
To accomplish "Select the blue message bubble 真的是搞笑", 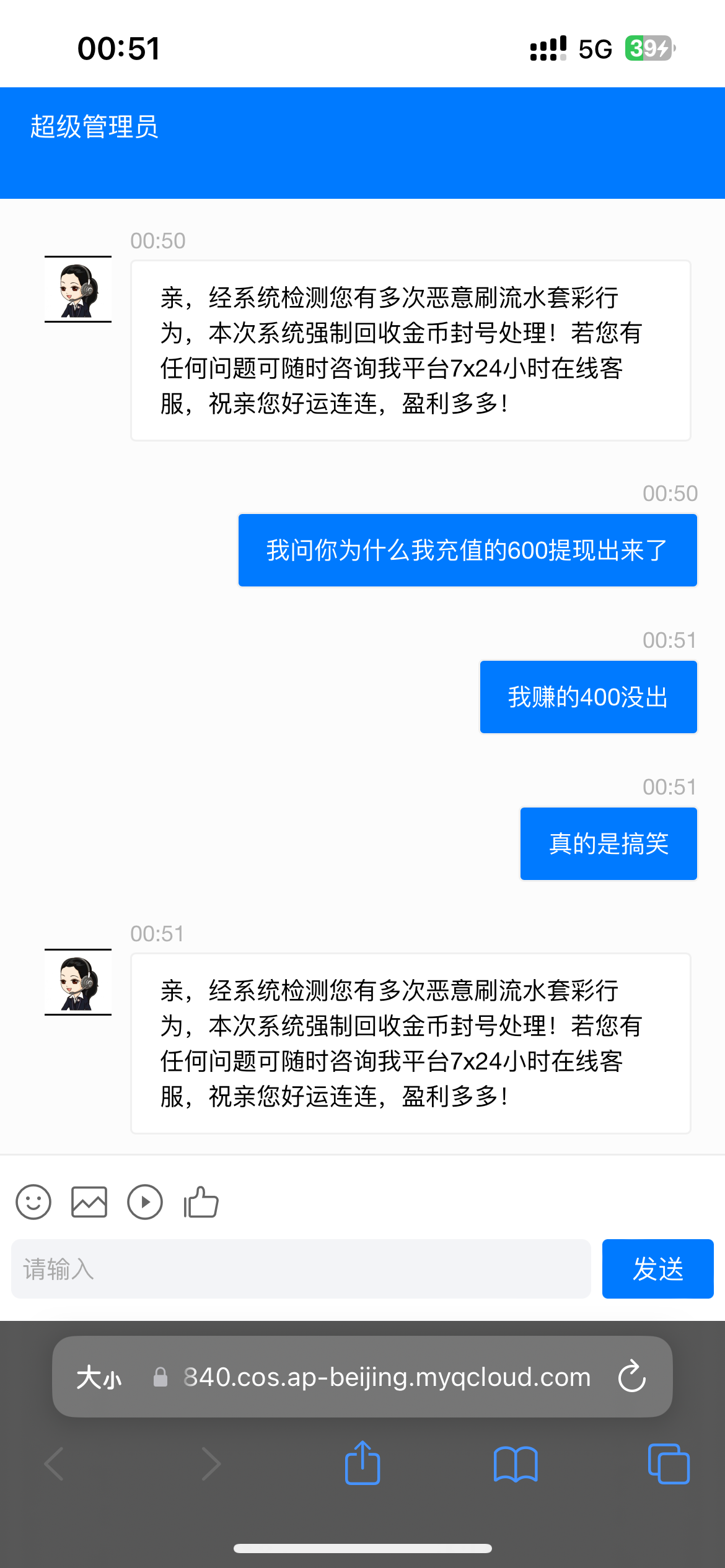I will pos(608,843).
